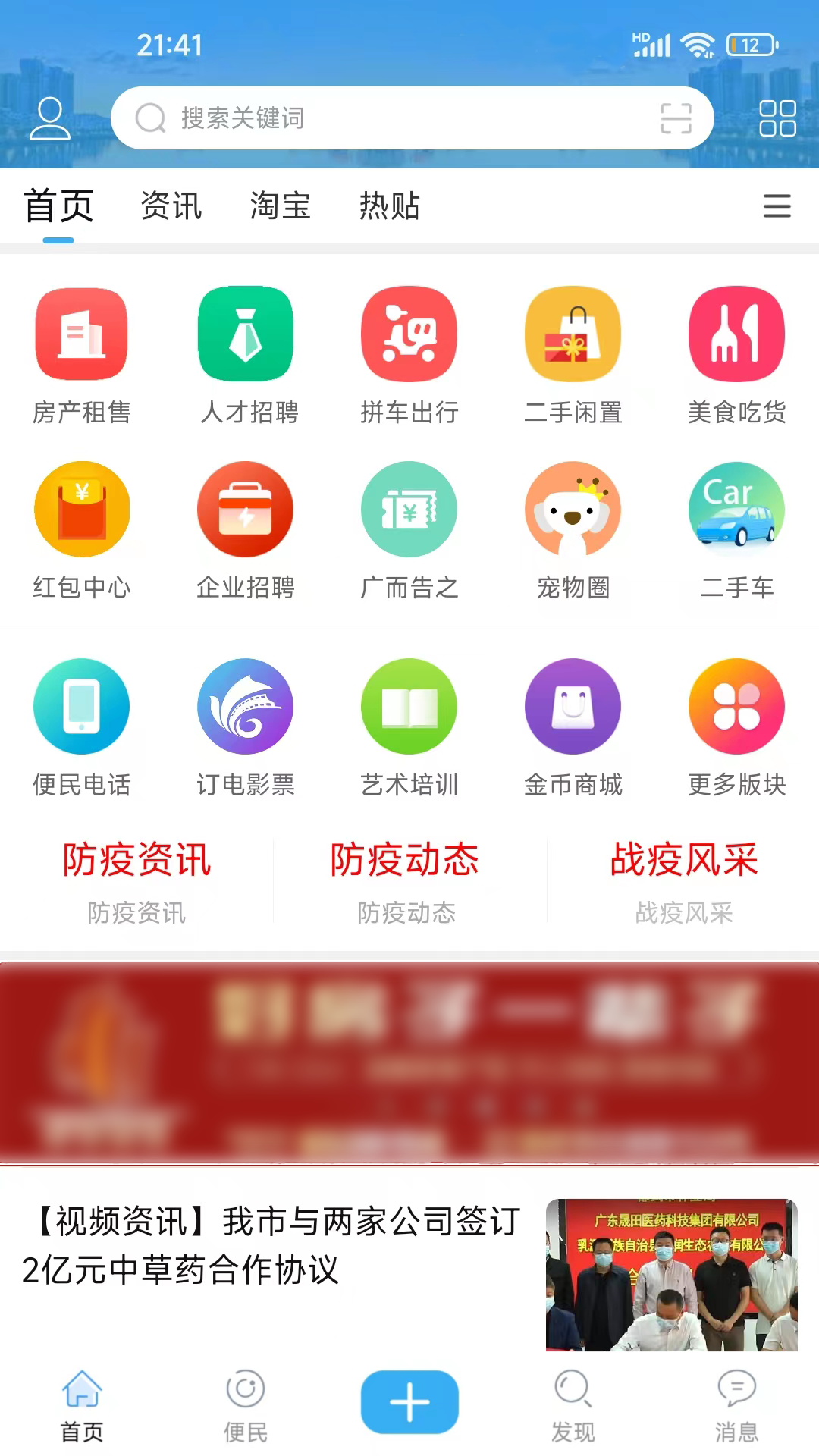Image resolution: width=819 pixels, height=1456 pixels.
Task: Tap the 二手闲置 icon
Action: tap(573, 353)
